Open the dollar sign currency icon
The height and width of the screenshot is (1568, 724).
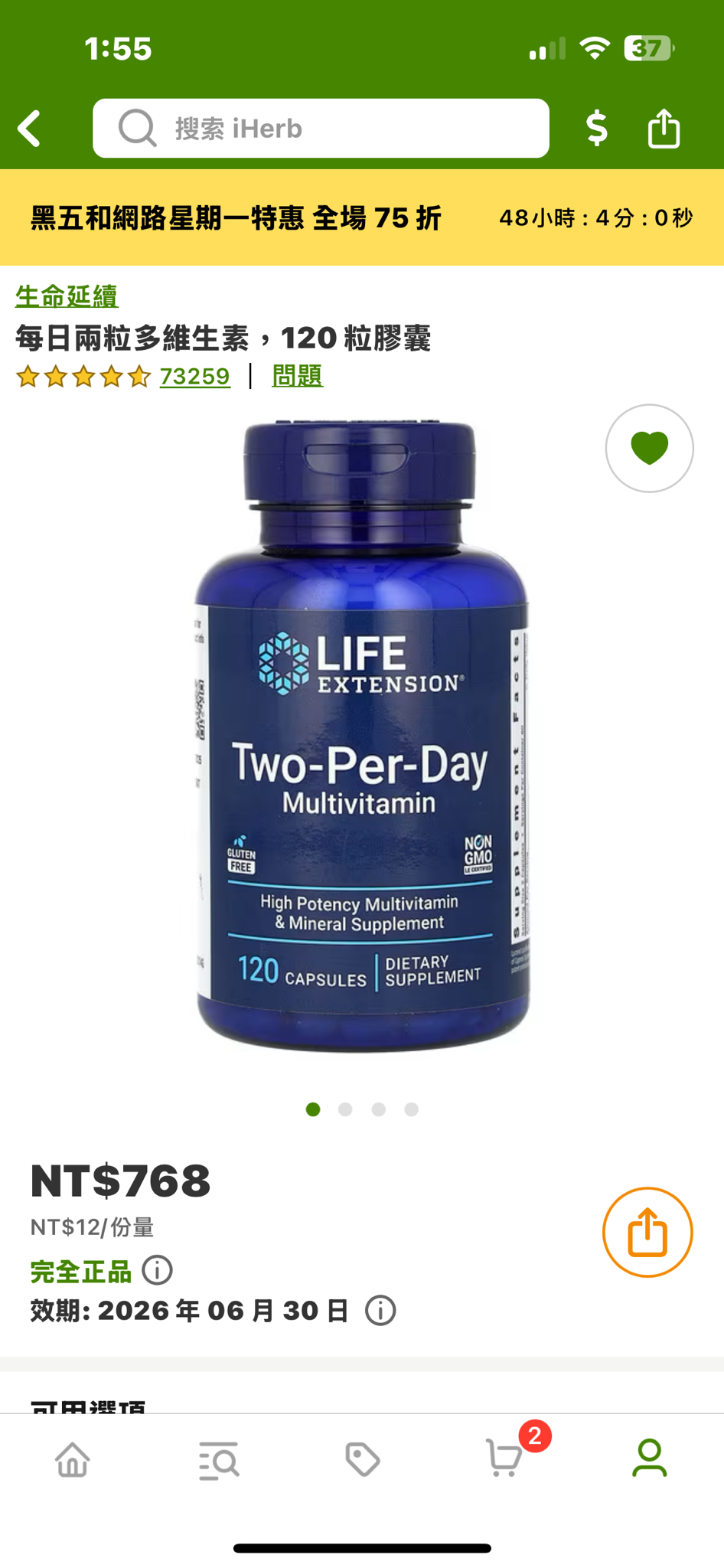coord(596,128)
